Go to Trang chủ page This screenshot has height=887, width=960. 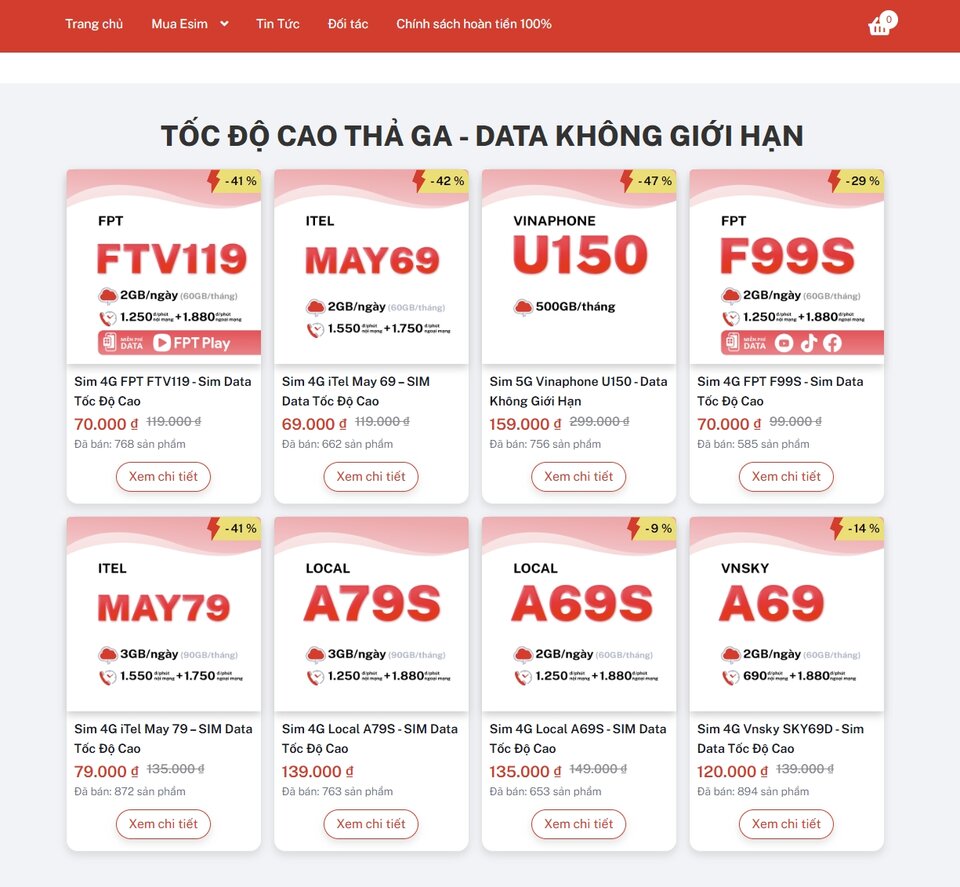pos(94,24)
